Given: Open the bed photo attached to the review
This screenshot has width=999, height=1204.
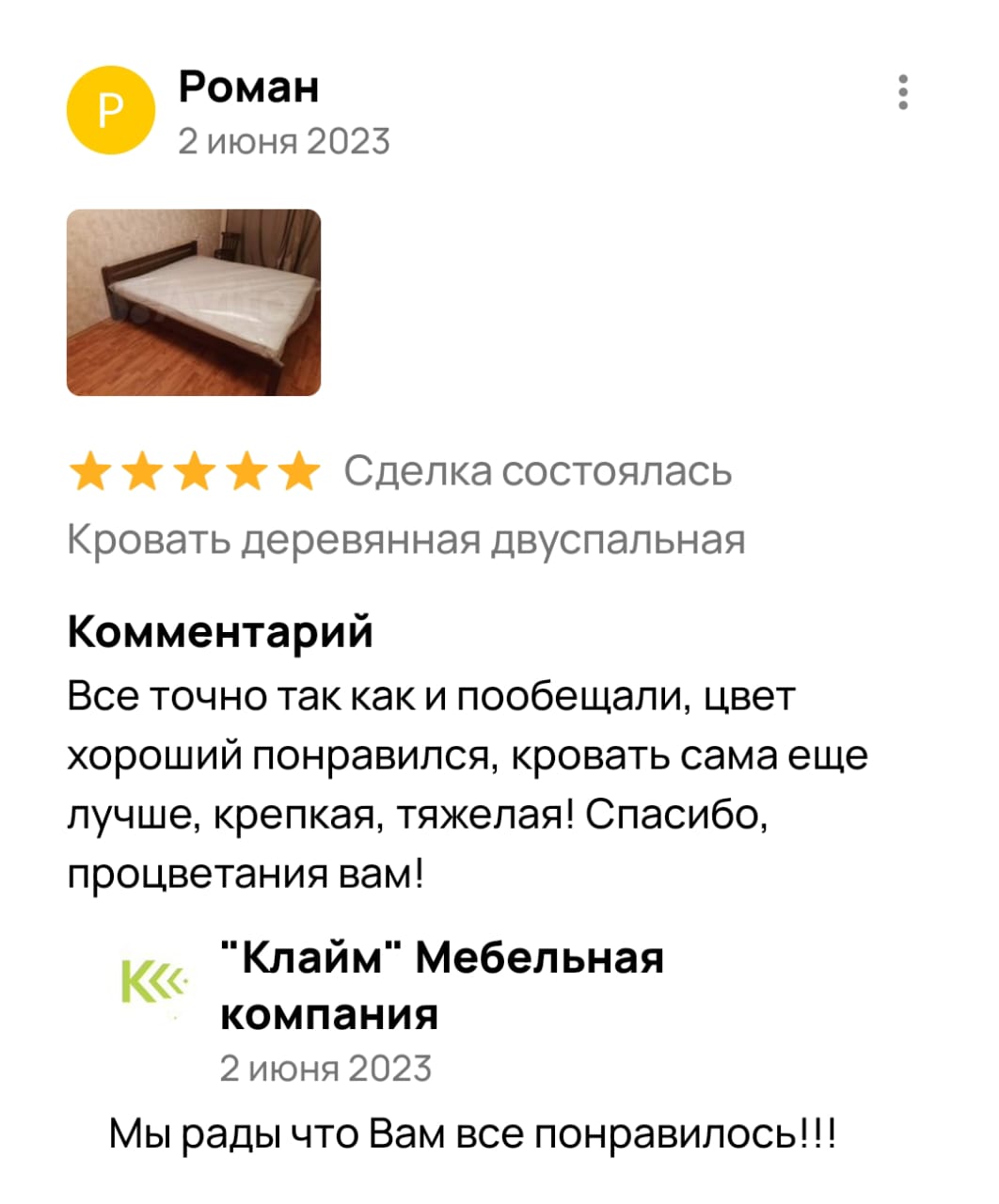Looking at the screenshot, I should [194, 302].
